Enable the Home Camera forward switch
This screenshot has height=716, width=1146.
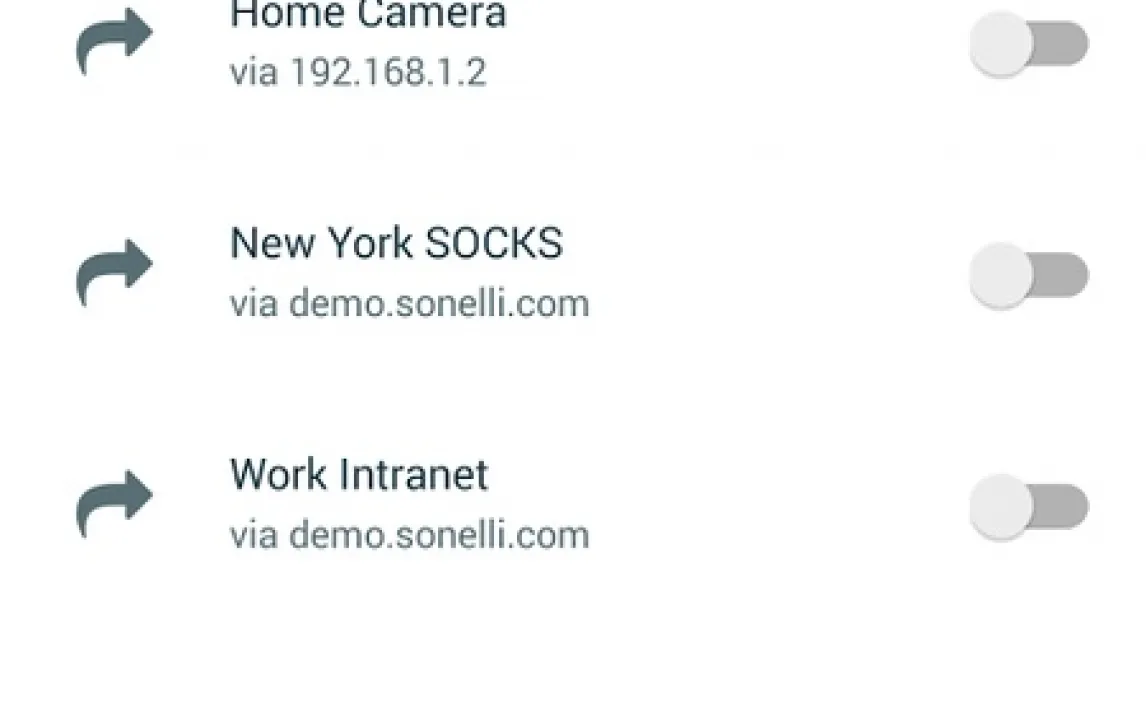pos(1028,46)
